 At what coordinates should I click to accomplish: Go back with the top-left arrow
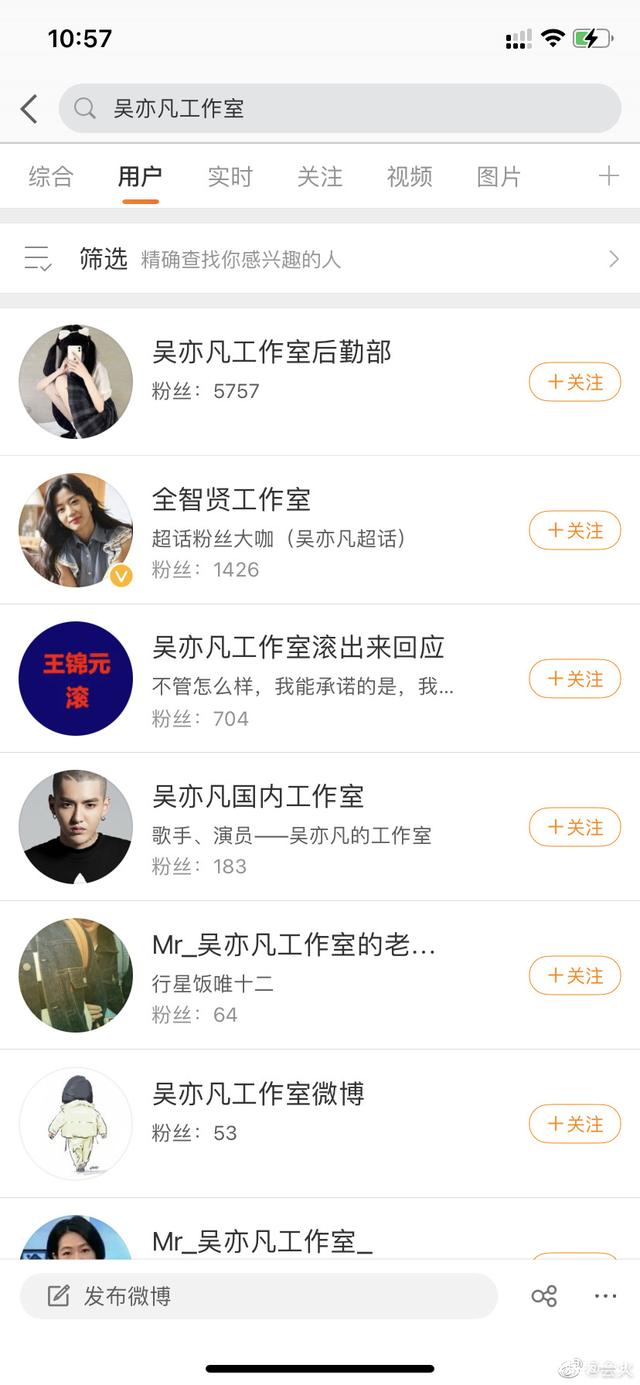29,109
